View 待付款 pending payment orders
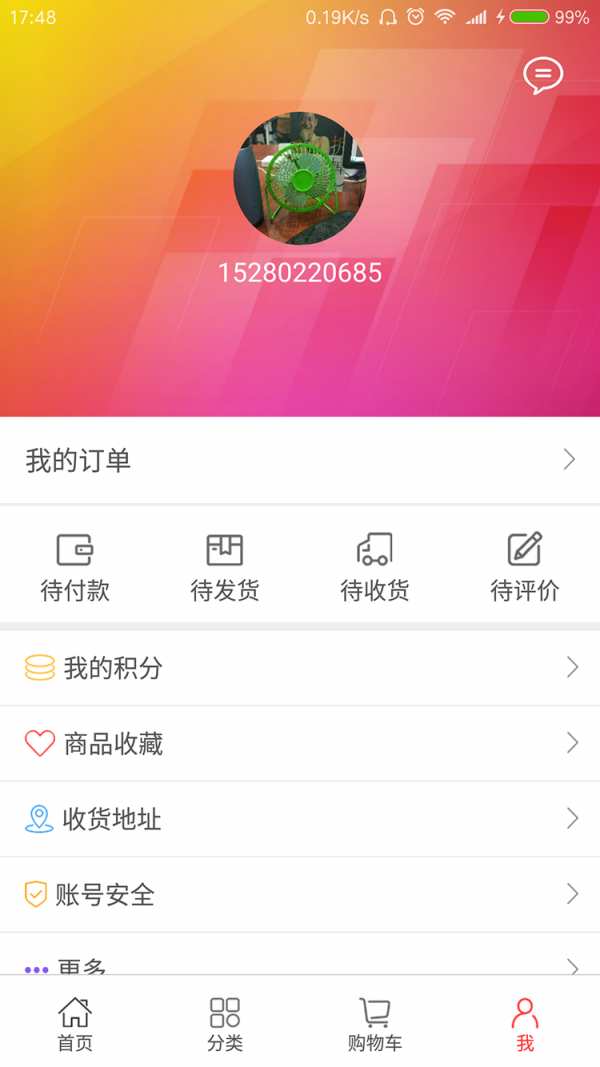The width and height of the screenshot is (600, 1067). (75, 567)
